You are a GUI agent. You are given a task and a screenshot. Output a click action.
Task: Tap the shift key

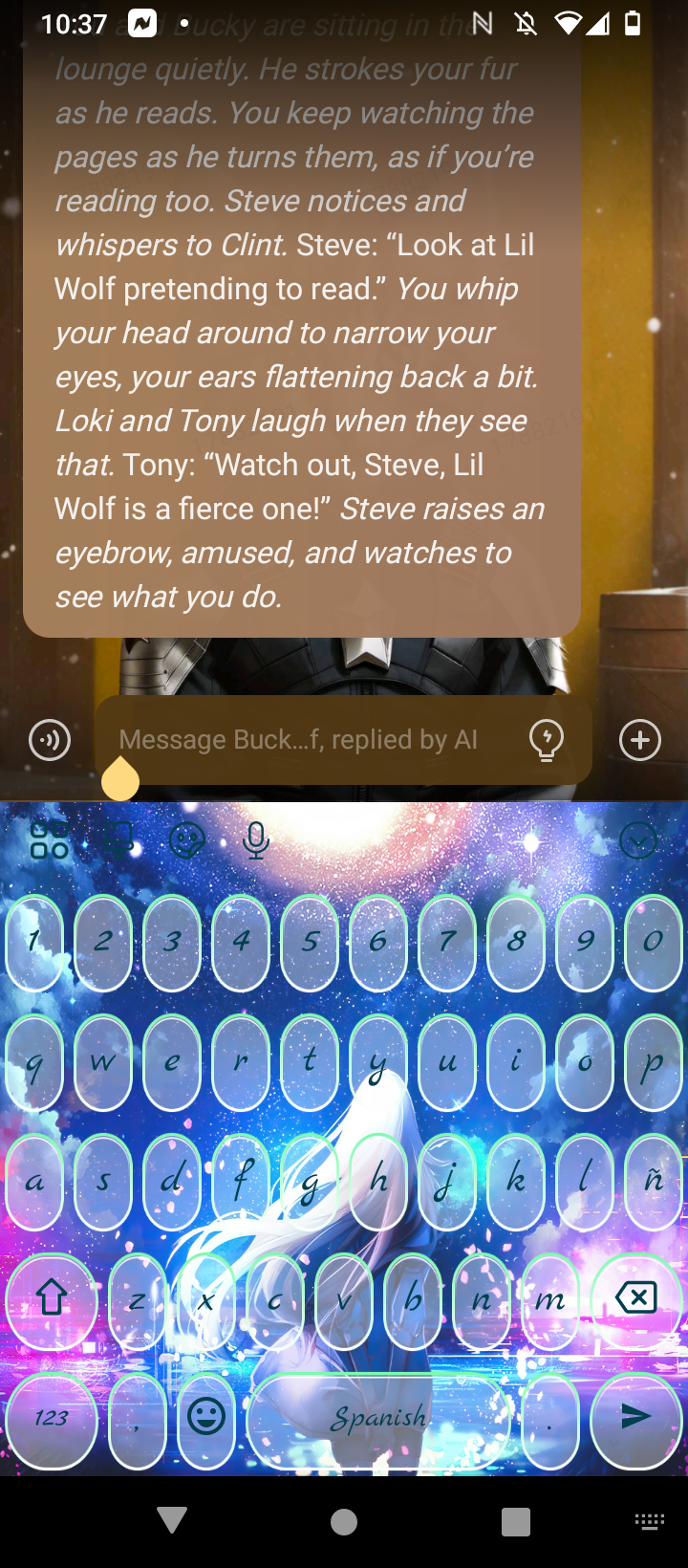52,1298
